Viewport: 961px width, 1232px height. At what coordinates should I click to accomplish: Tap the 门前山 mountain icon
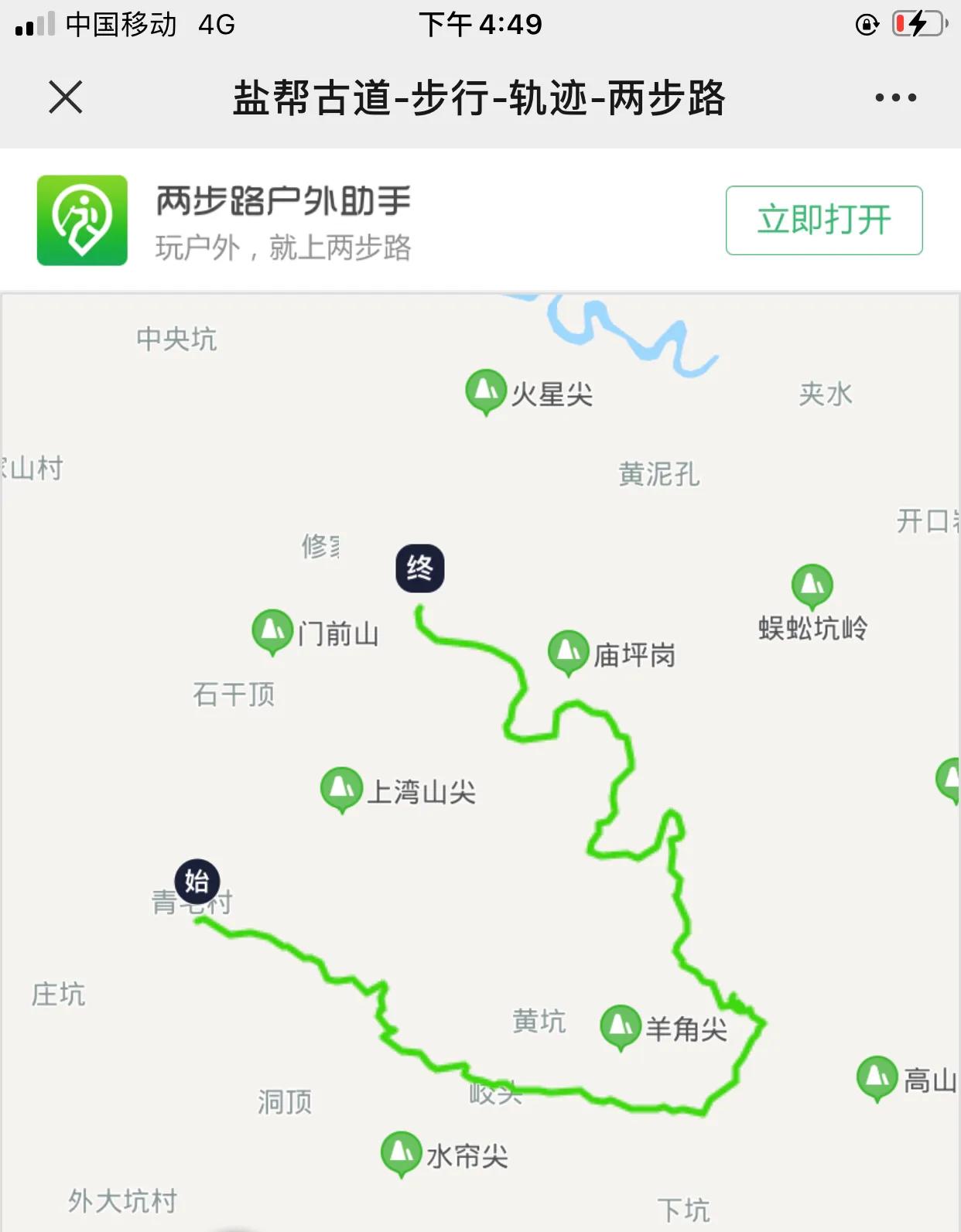coord(272,630)
